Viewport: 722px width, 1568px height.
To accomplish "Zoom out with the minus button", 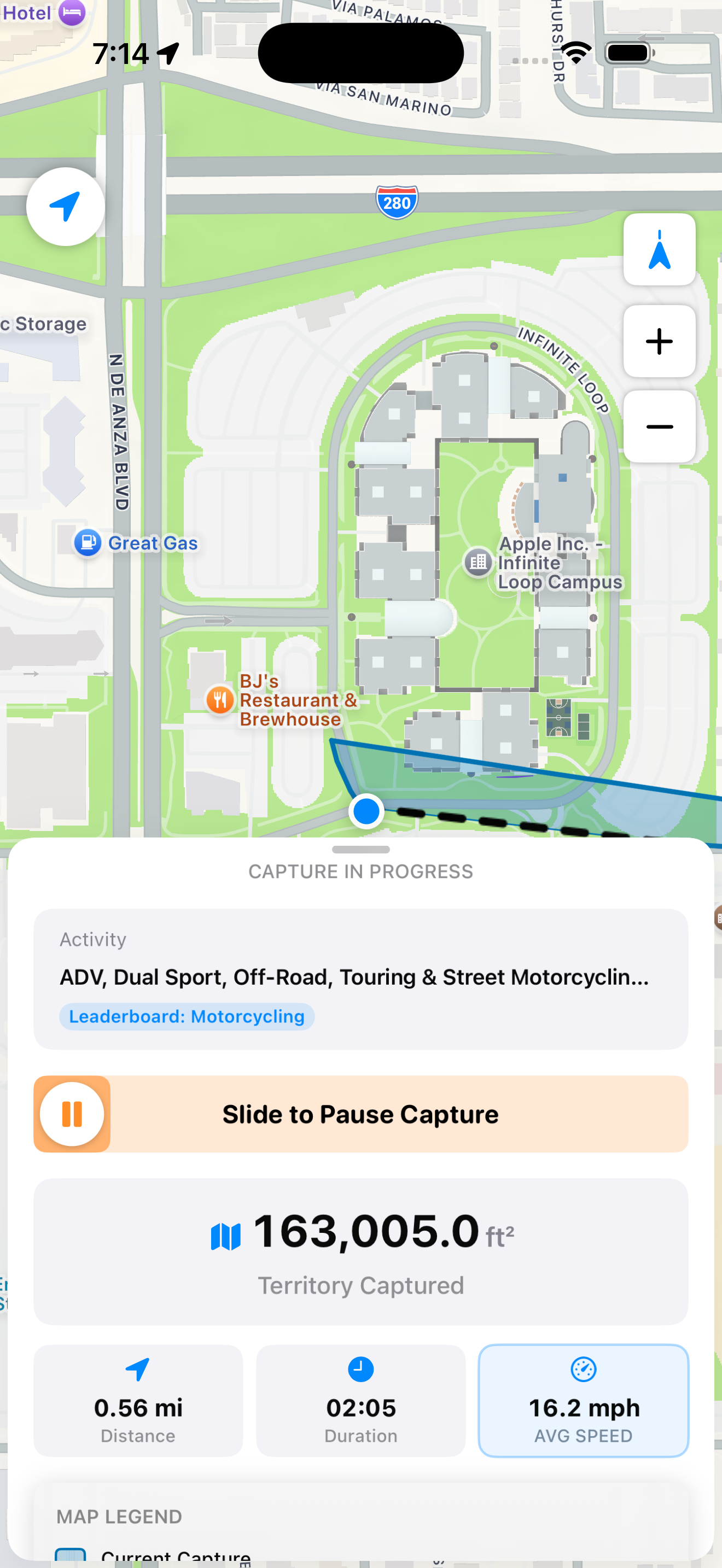I will point(659,426).
